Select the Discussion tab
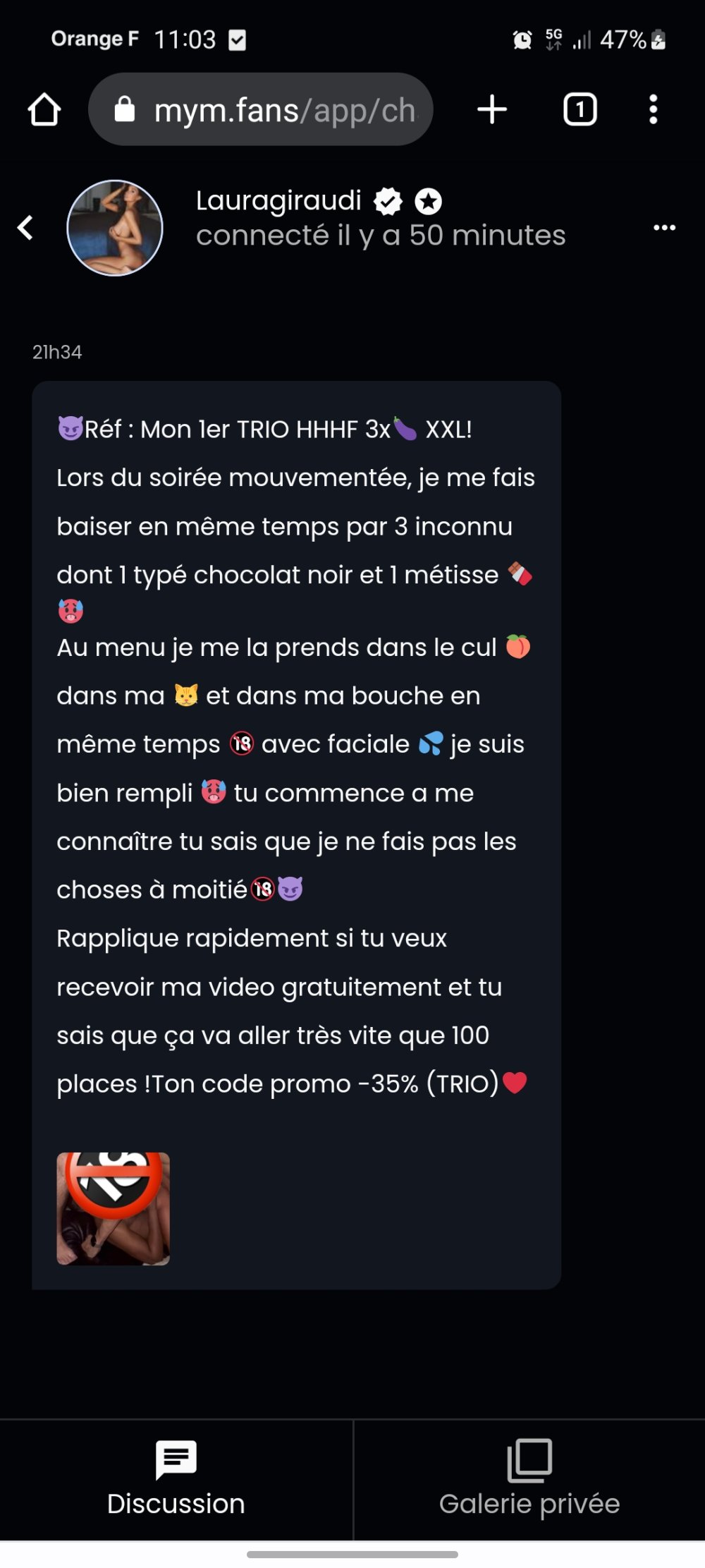Image resolution: width=705 pixels, height=1568 pixels. tap(176, 1480)
